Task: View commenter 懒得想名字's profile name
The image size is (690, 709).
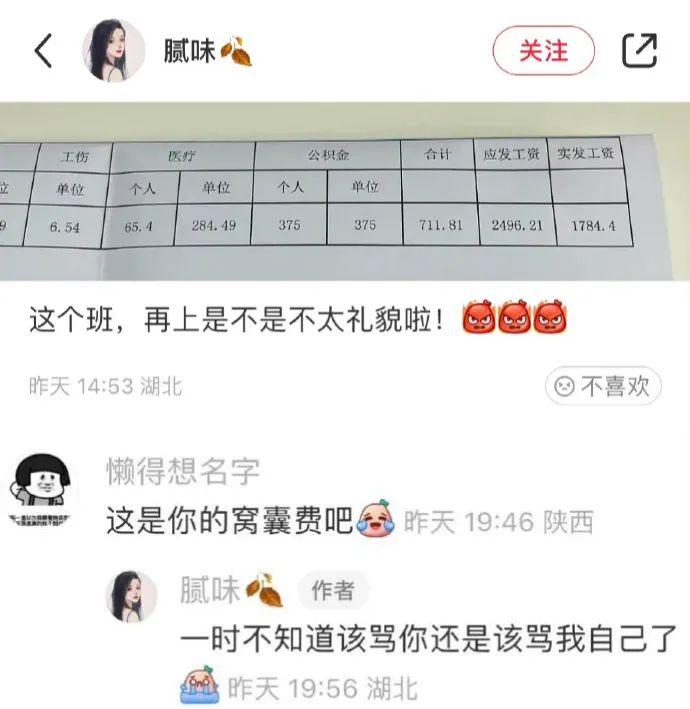Action: 183,471
